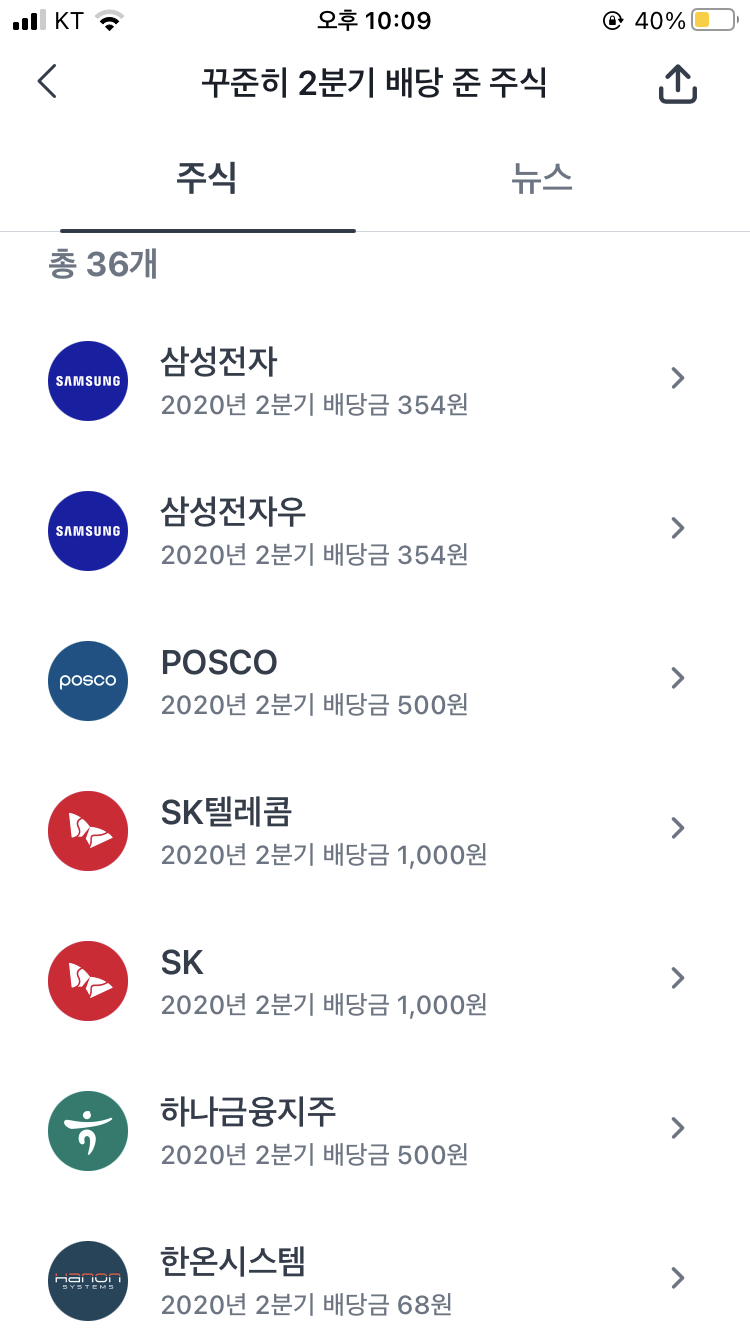
Task: View POSCO stock details
Action: coord(375,680)
